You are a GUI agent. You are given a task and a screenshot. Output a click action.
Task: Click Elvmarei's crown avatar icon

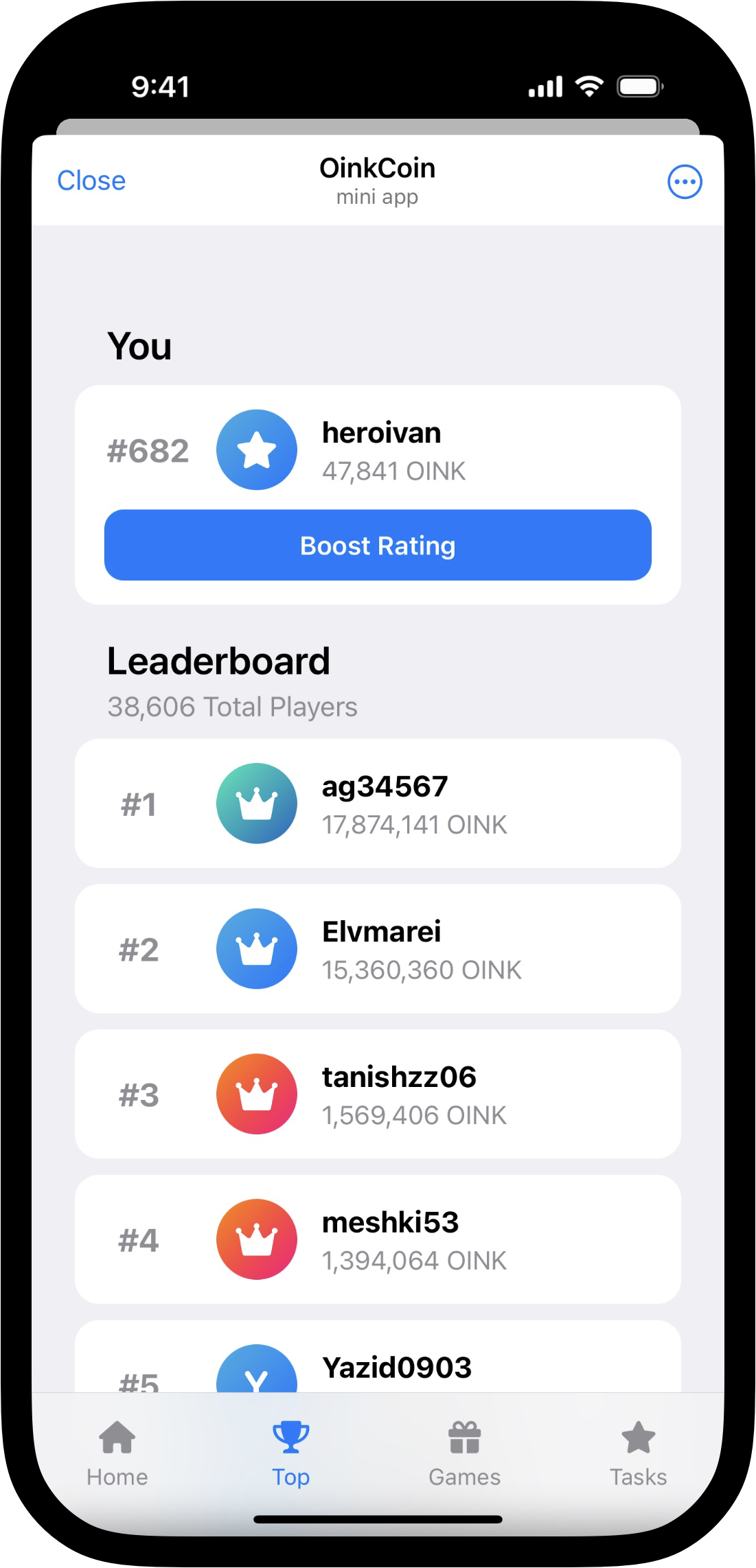(256, 948)
